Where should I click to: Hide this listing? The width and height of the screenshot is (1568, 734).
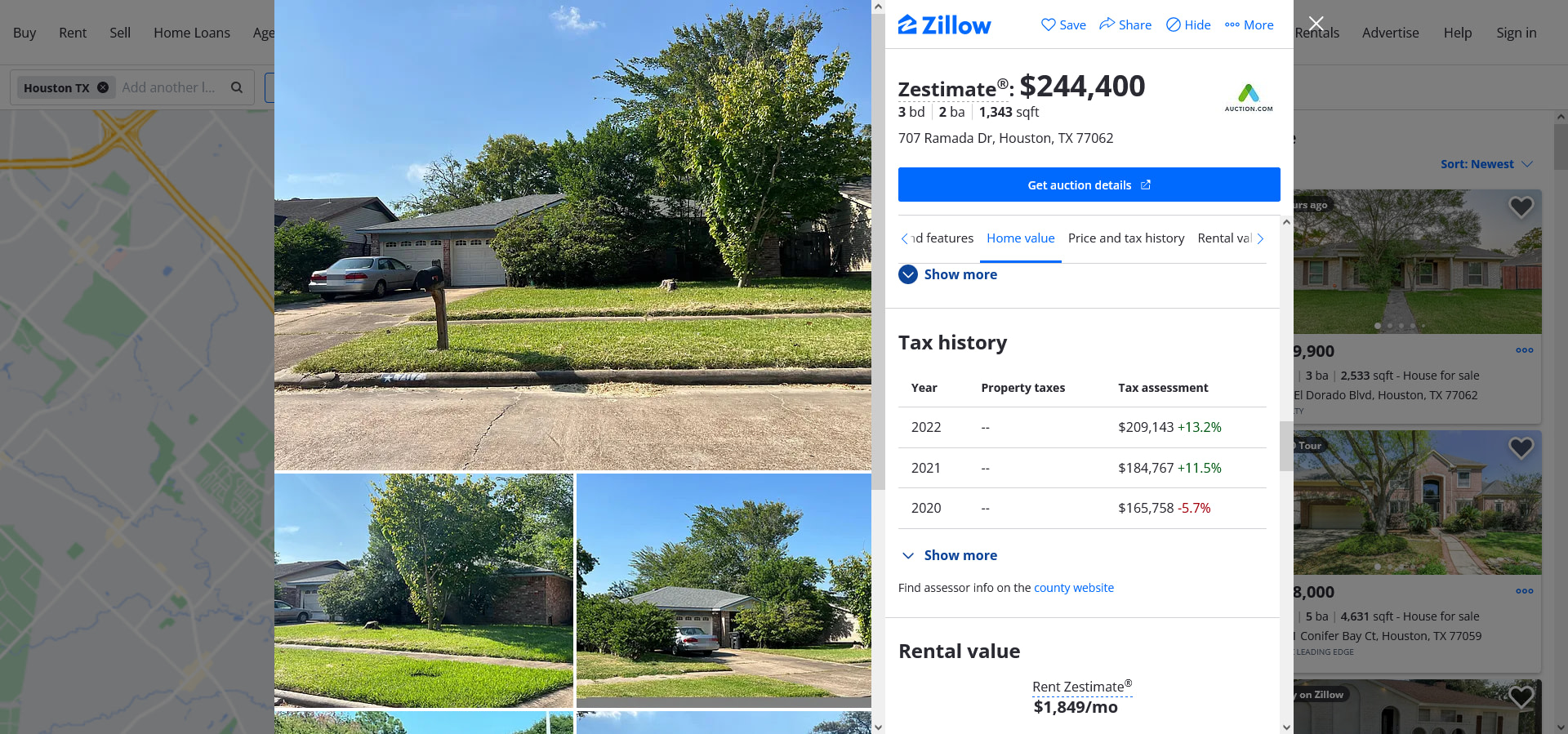pos(1188,25)
